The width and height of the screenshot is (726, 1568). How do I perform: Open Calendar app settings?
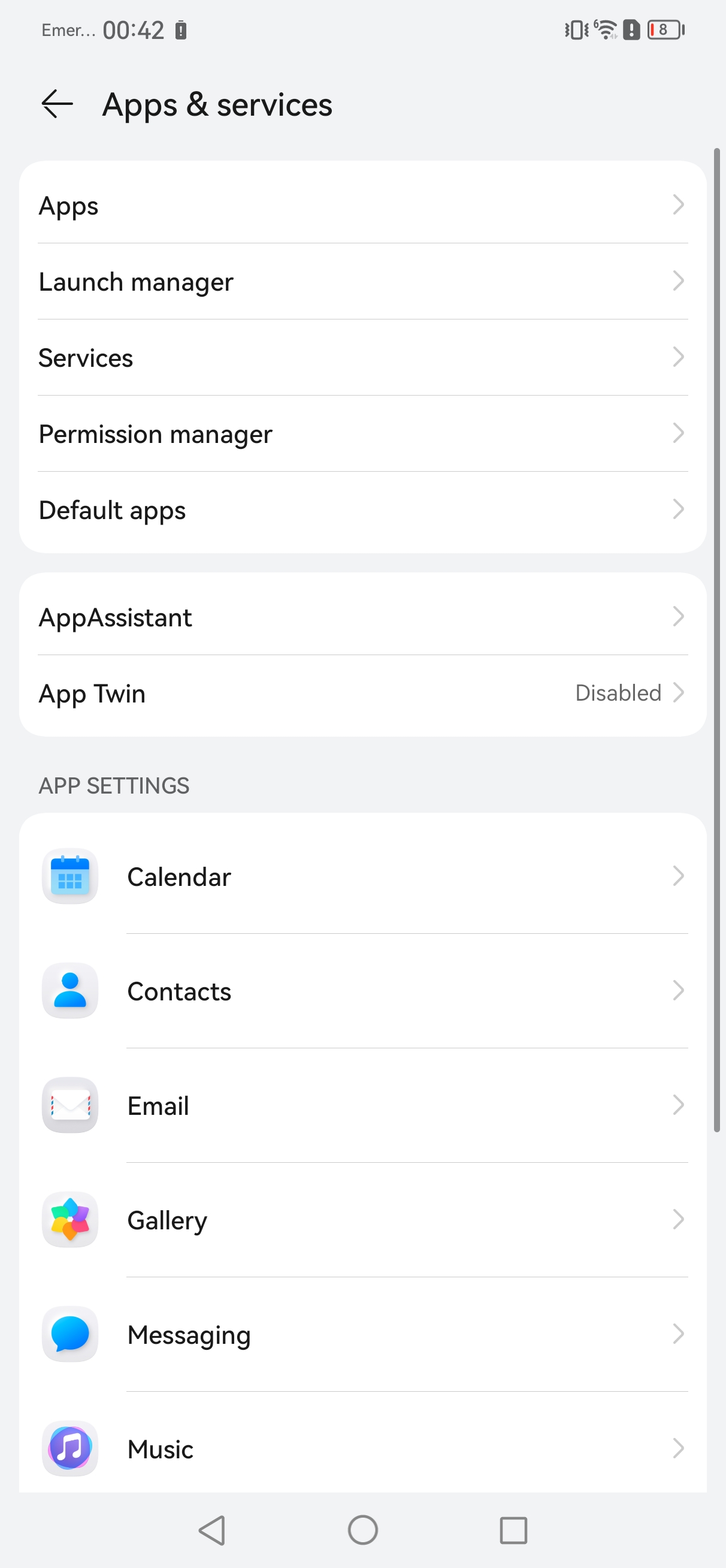point(362,876)
